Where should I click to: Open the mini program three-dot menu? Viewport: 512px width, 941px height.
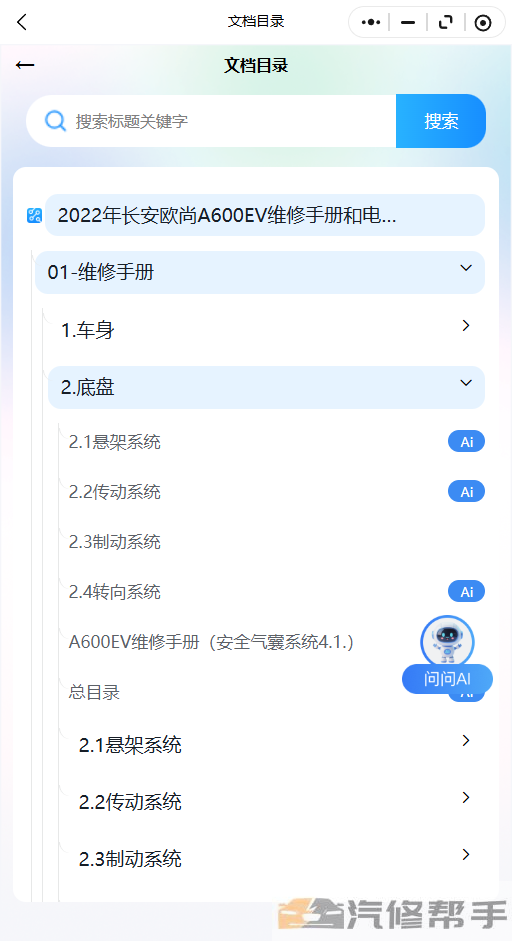pos(371,23)
